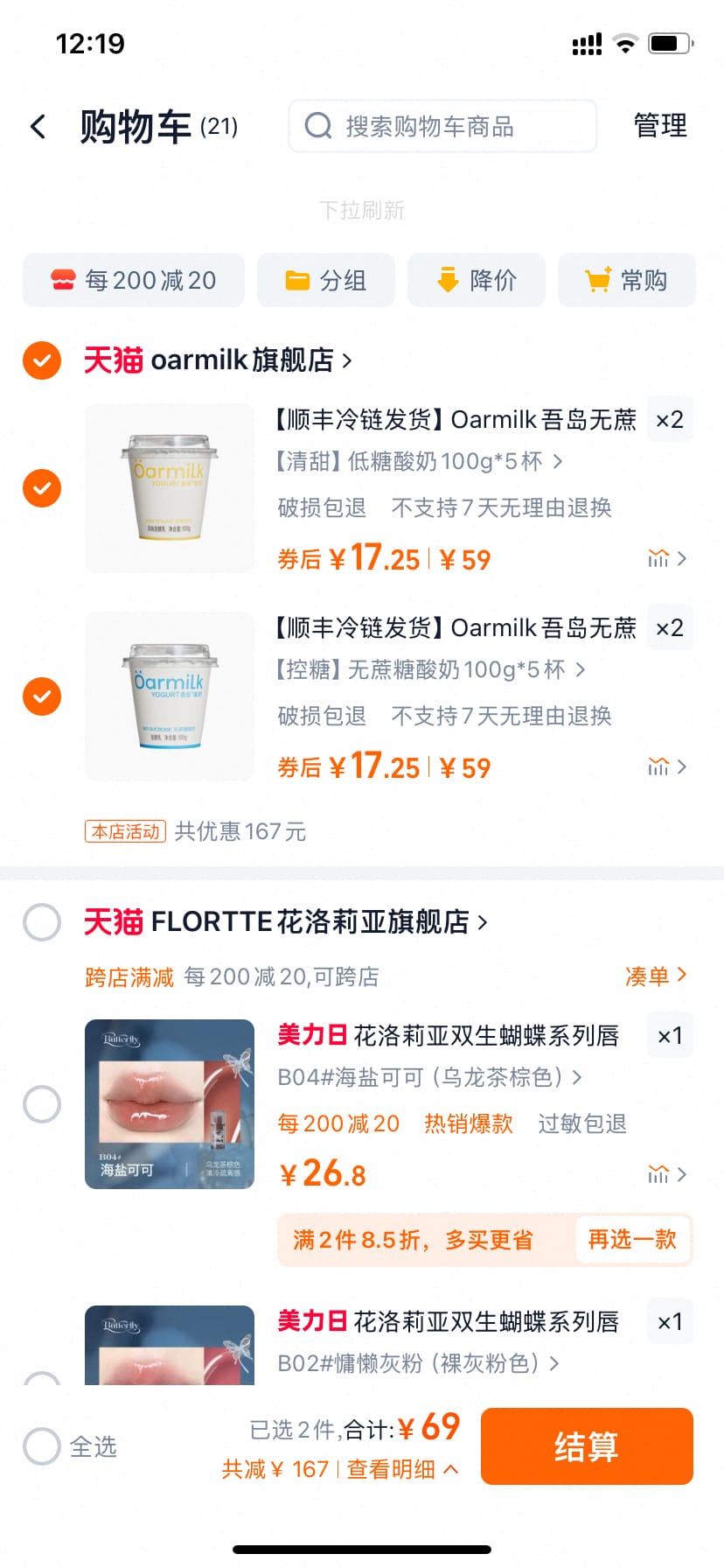Select the 分组 folder filter icon
The image size is (724, 1568).
pos(298,280)
